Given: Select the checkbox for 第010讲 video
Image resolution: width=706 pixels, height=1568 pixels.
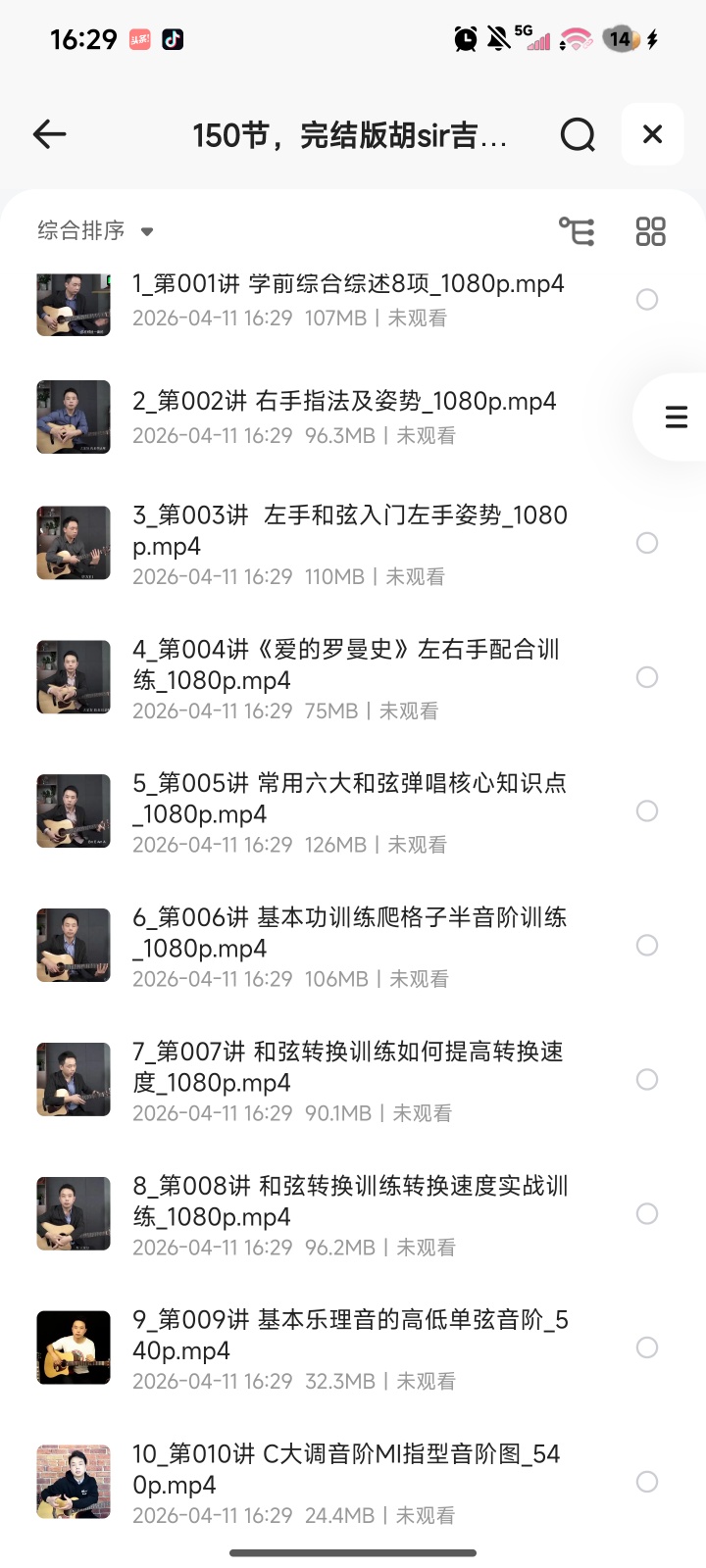Looking at the screenshot, I should tap(647, 1482).
